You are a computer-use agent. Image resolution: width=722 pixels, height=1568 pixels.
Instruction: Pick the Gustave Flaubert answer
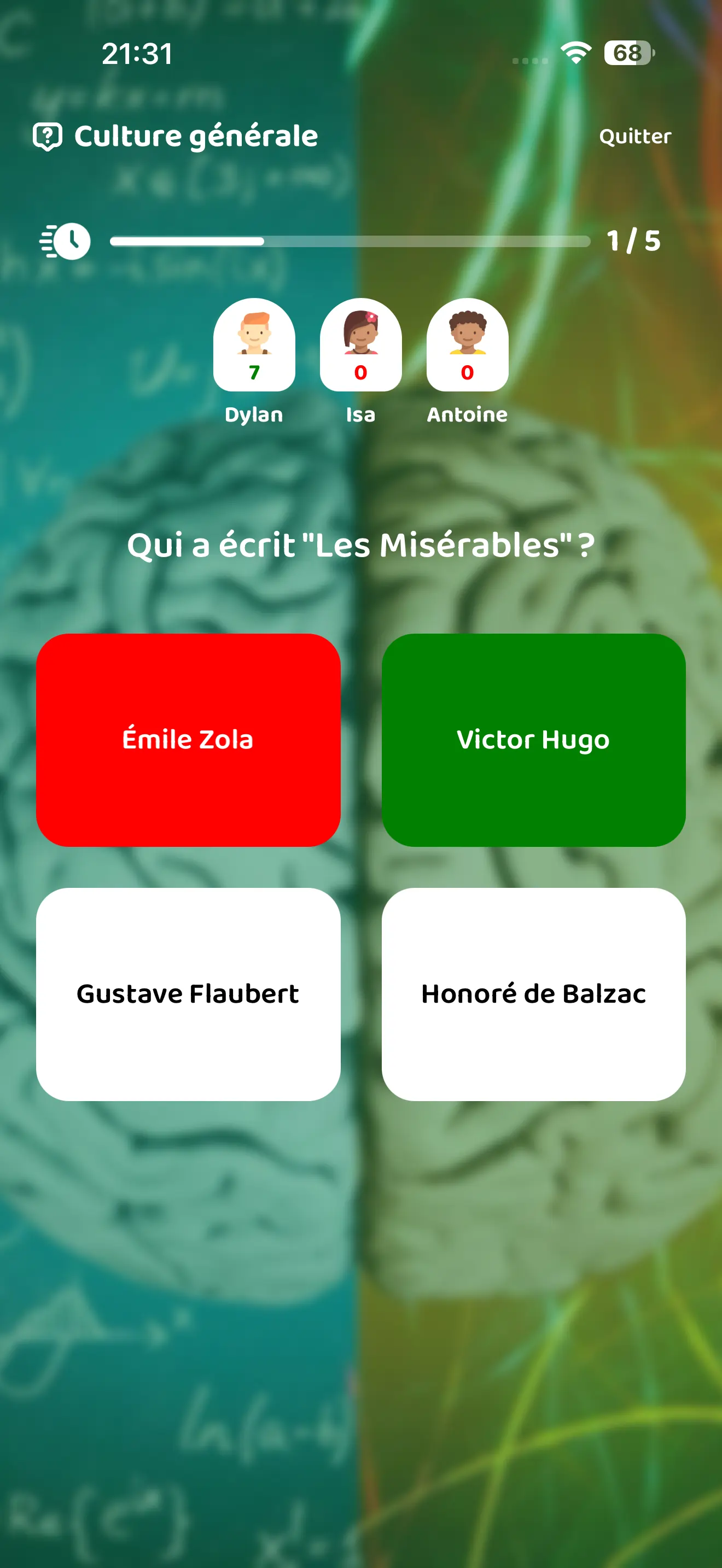click(x=188, y=993)
